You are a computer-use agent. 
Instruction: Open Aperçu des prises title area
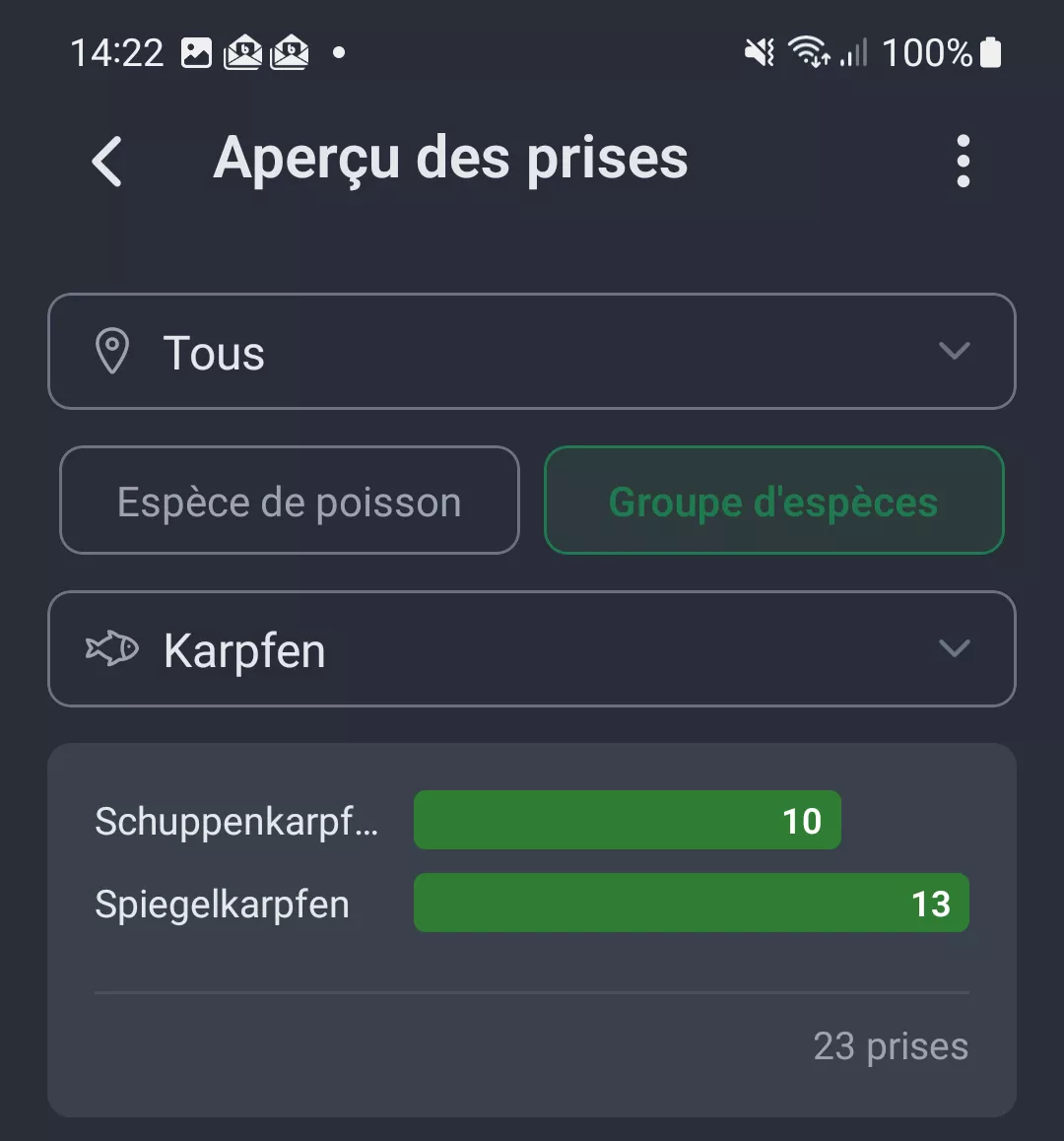[x=451, y=159]
